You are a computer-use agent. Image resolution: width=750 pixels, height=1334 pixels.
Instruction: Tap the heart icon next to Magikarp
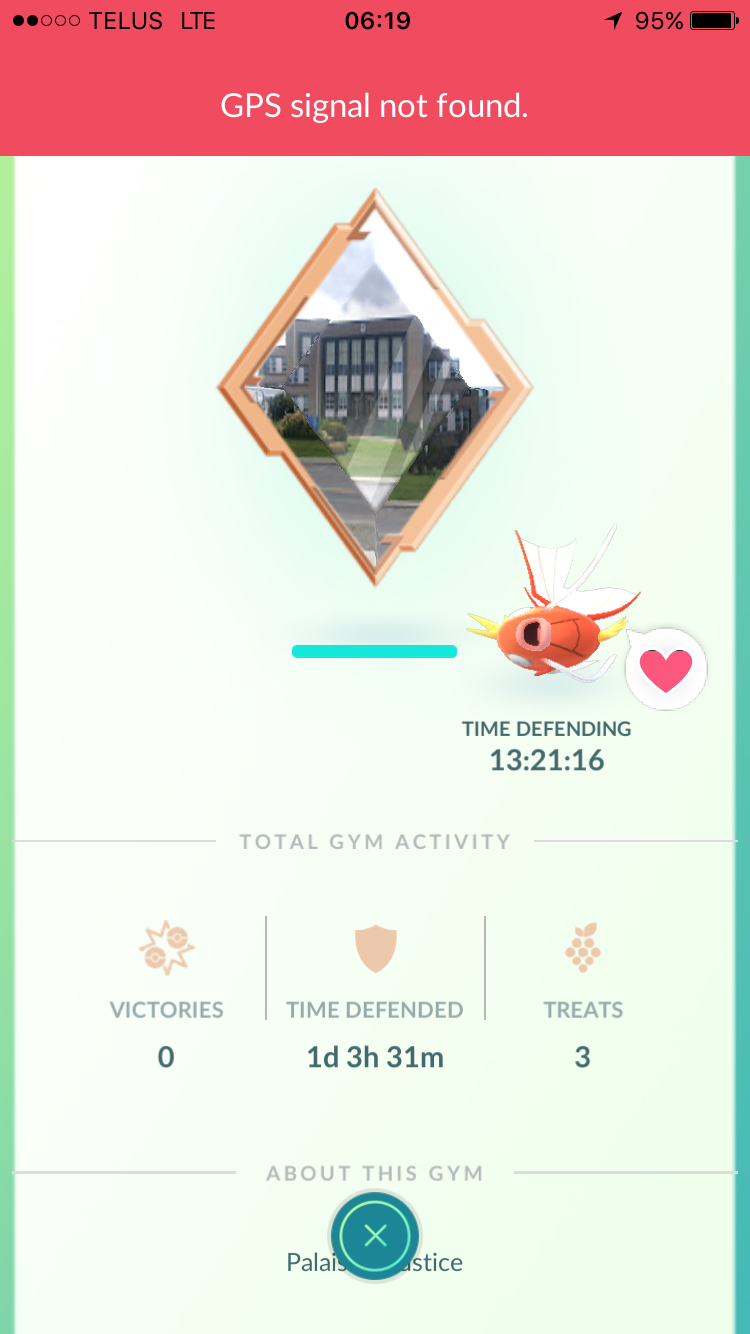pyautogui.click(x=666, y=670)
